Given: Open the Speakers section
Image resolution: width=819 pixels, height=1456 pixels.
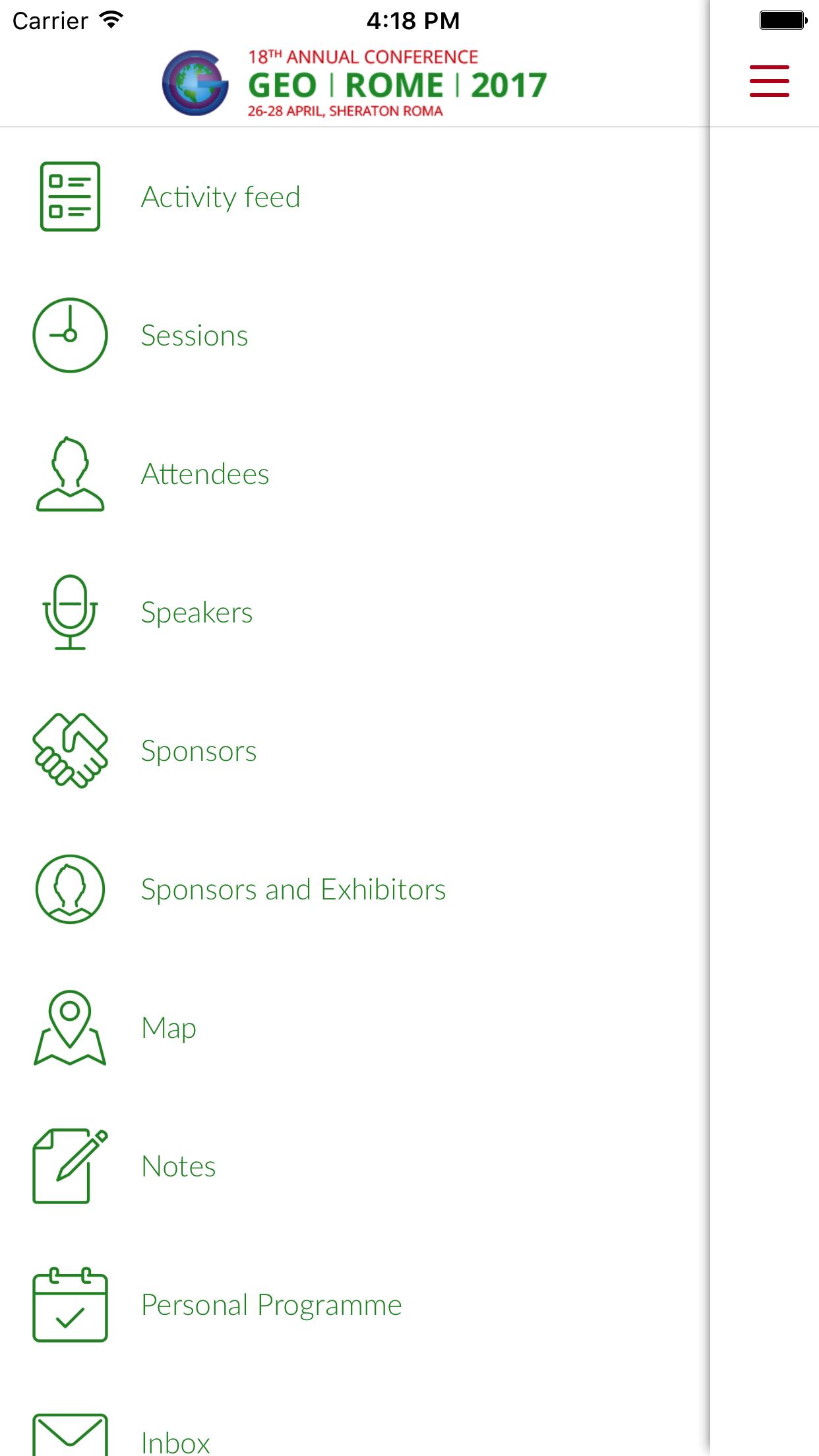Looking at the screenshot, I should click(197, 613).
